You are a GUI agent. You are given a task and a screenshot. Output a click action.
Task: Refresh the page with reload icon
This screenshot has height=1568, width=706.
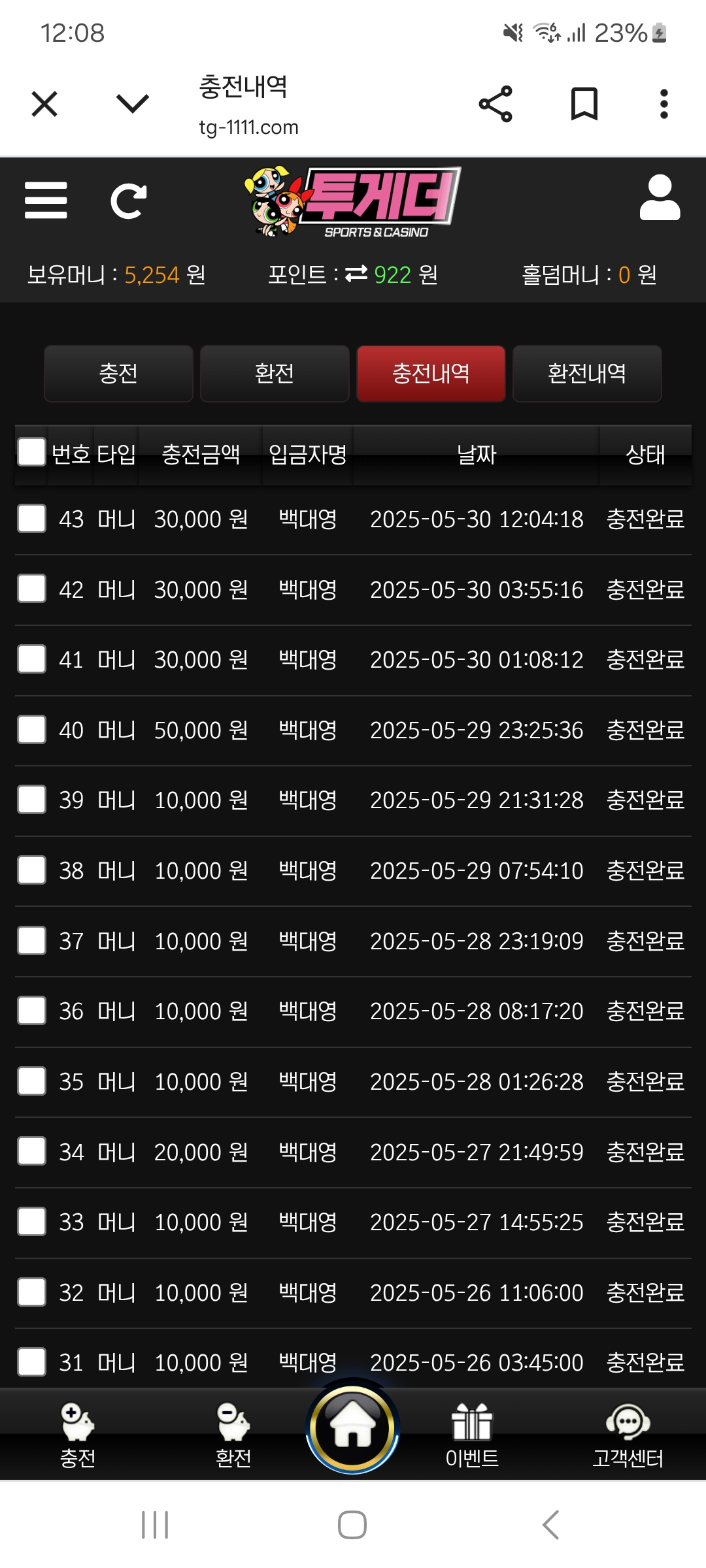(x=128, y=201)
